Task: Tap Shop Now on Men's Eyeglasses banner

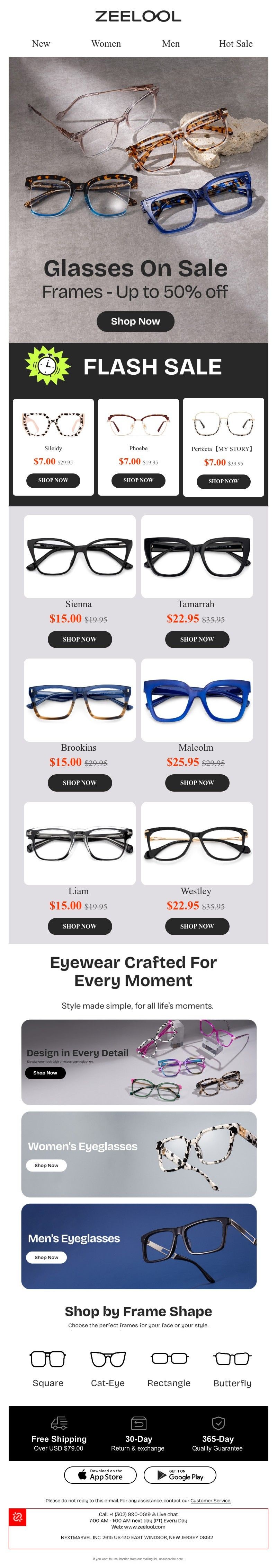Action: pyautogui.click(x=47, y=1257)
